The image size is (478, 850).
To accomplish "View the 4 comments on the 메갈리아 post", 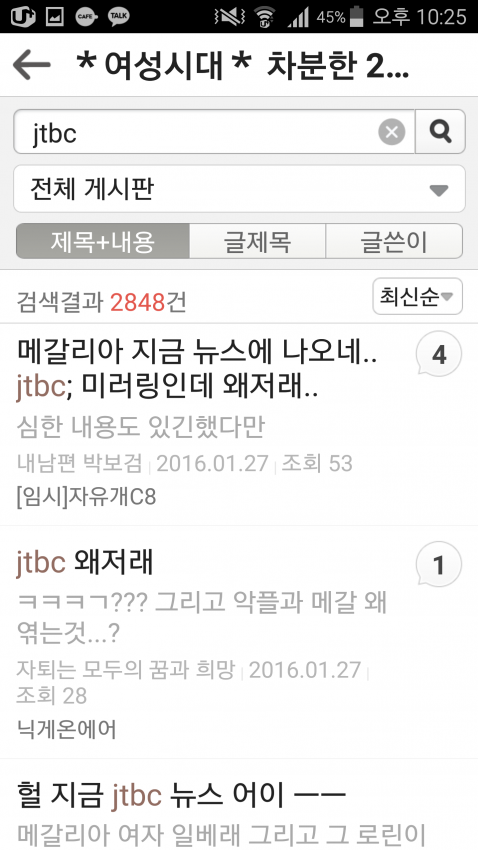I will [x=438, y=355].
